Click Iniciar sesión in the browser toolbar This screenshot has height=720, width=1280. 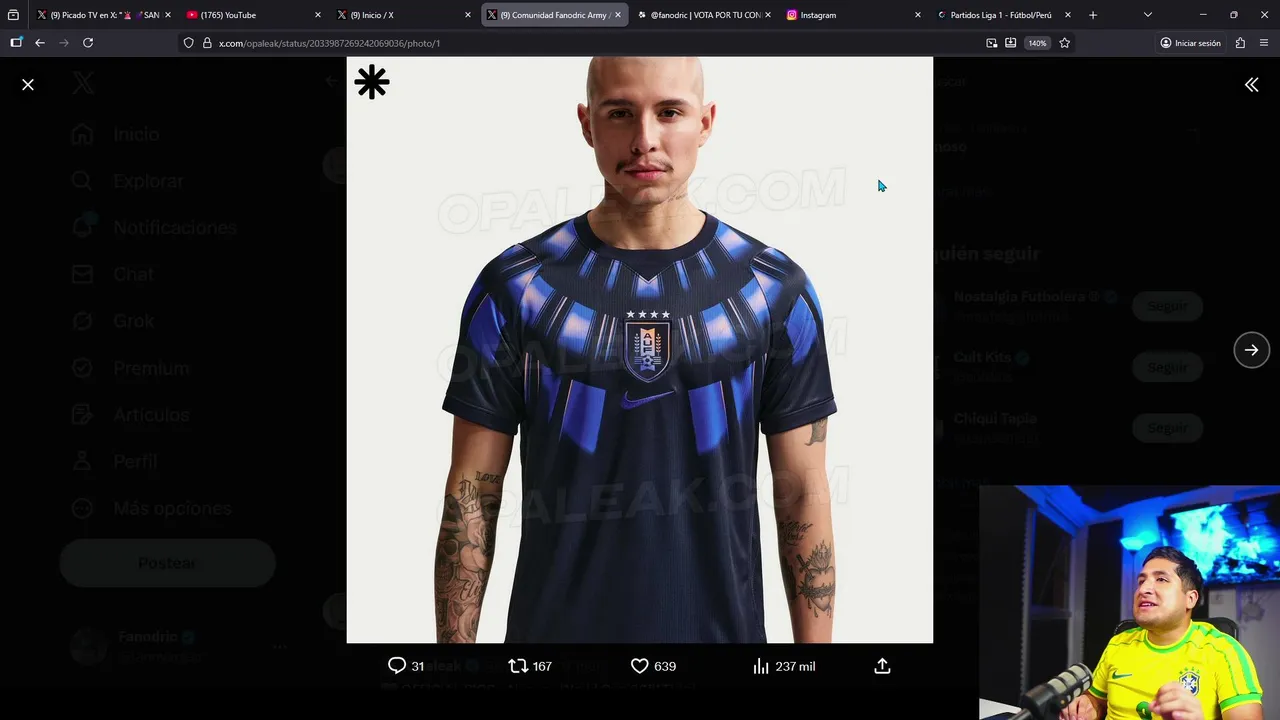pos(1190,43)
